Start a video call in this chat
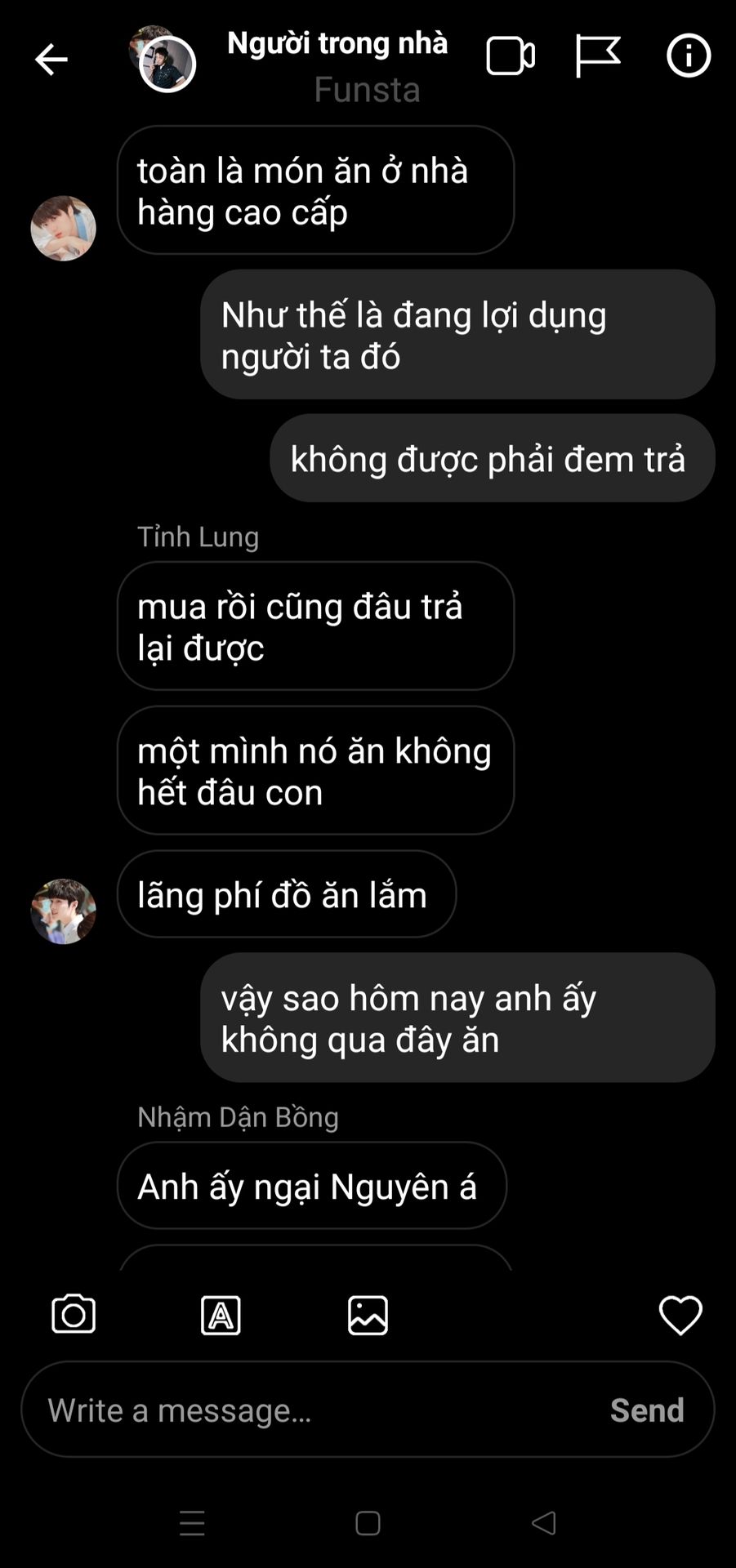Screen dimensions: 736x1568 pos(511,56)
